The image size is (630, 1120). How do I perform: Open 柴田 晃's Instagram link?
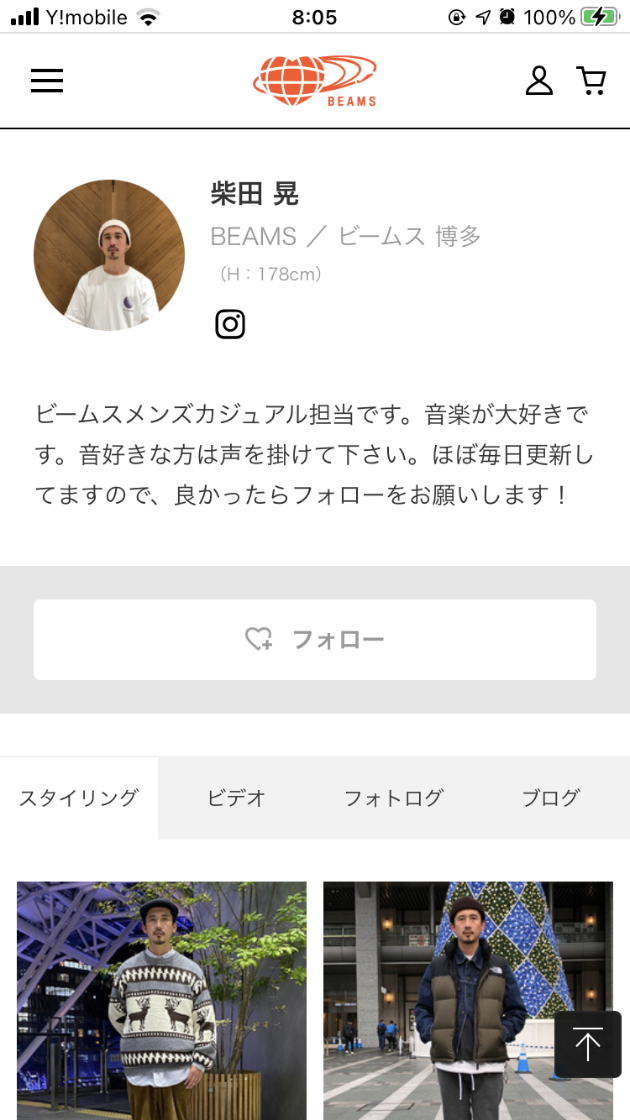pyautogui.click(x=230, y=324)
